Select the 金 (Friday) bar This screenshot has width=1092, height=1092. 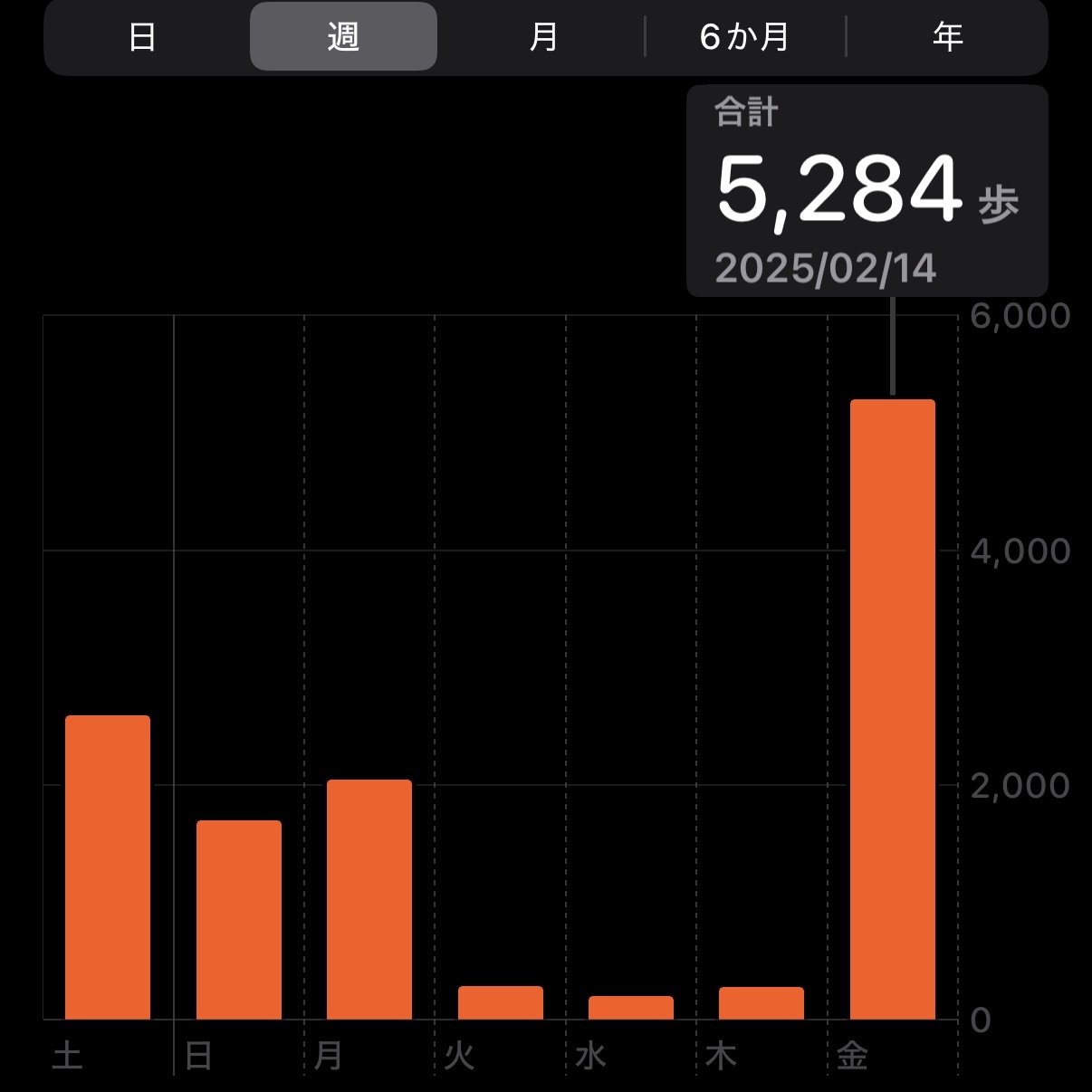[x=893, y=710]
